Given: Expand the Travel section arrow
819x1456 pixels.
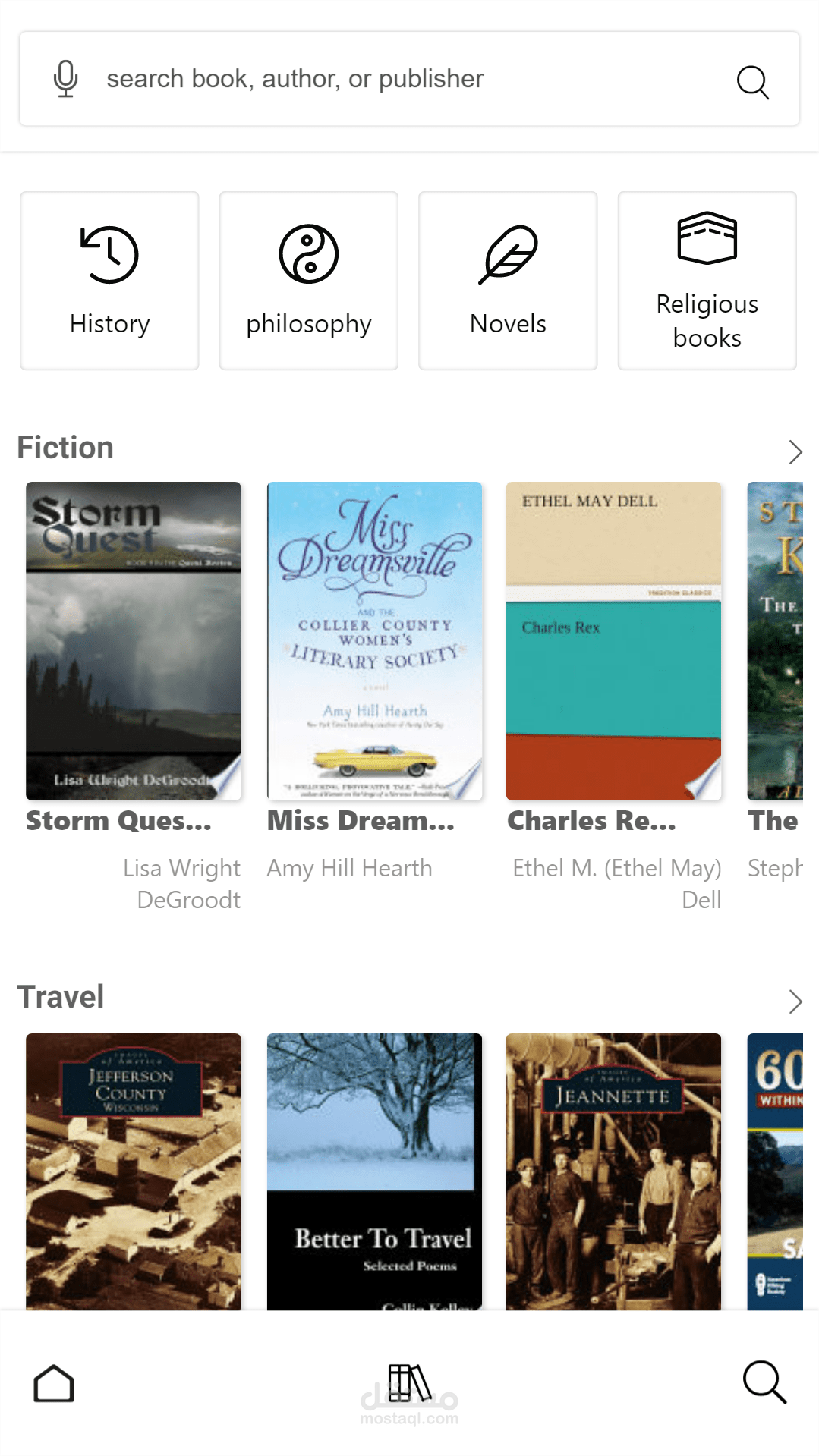Looking at the screenshot, I should [795, 1002].
